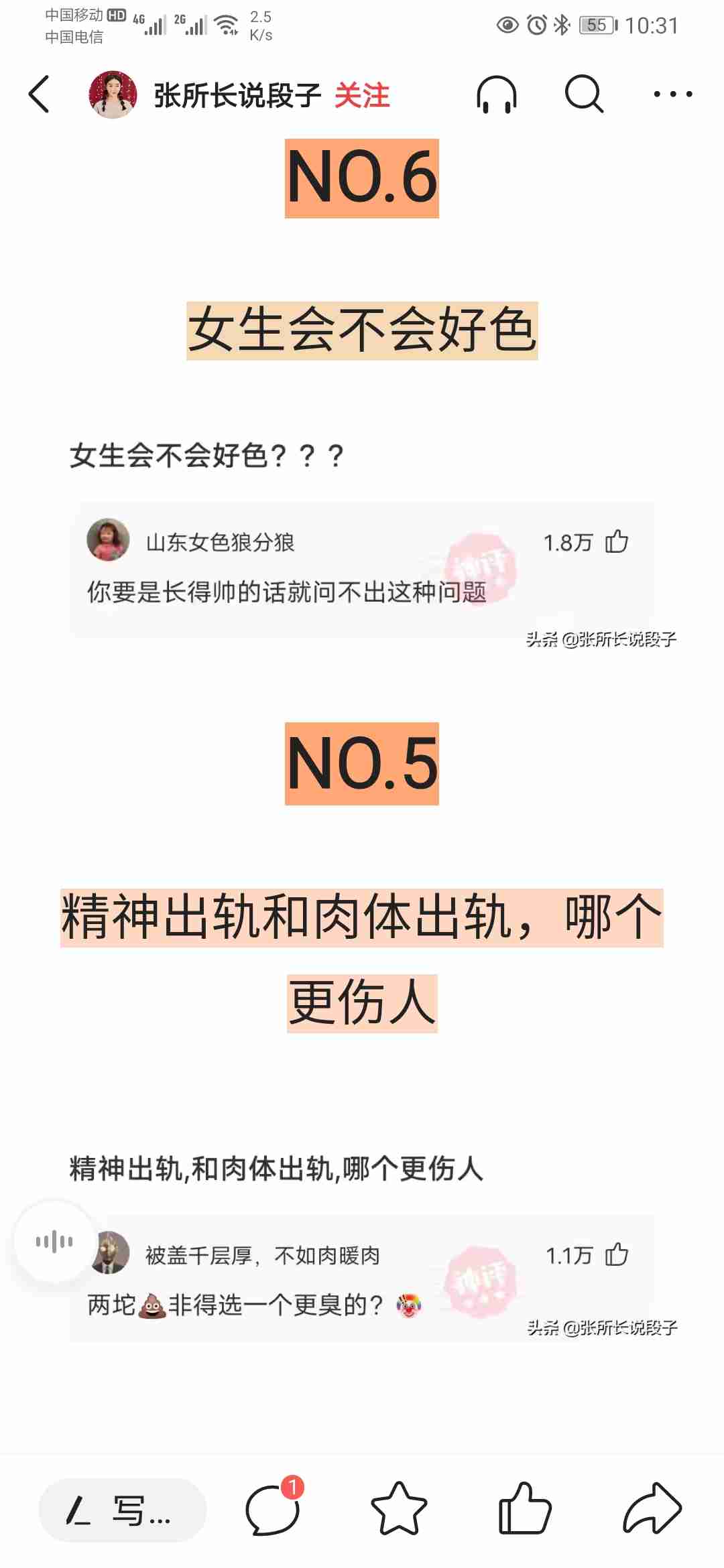Share the article via arrow icon

[x=652, y=1509]
